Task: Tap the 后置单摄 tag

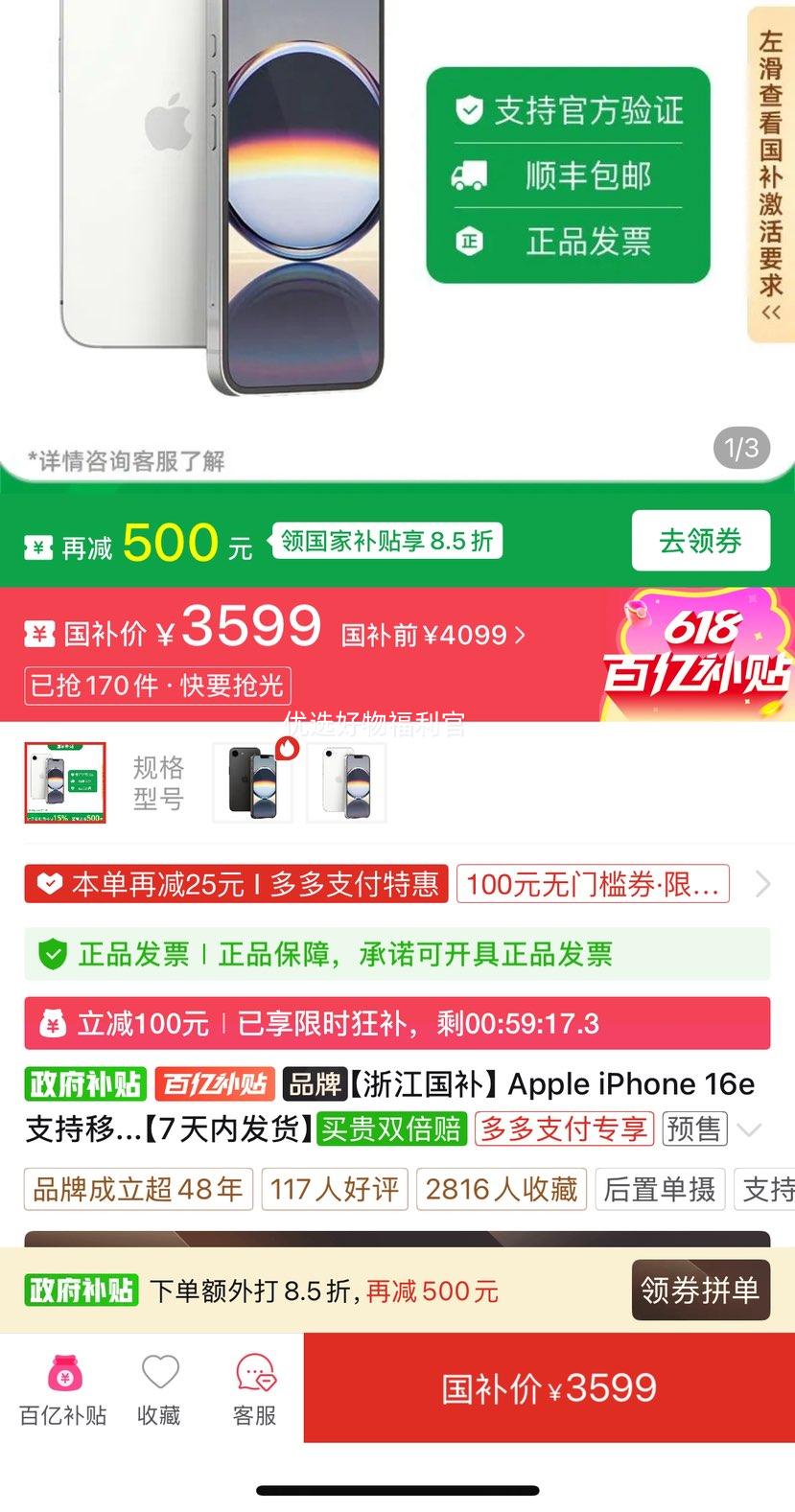Action: pos(659,1189)
